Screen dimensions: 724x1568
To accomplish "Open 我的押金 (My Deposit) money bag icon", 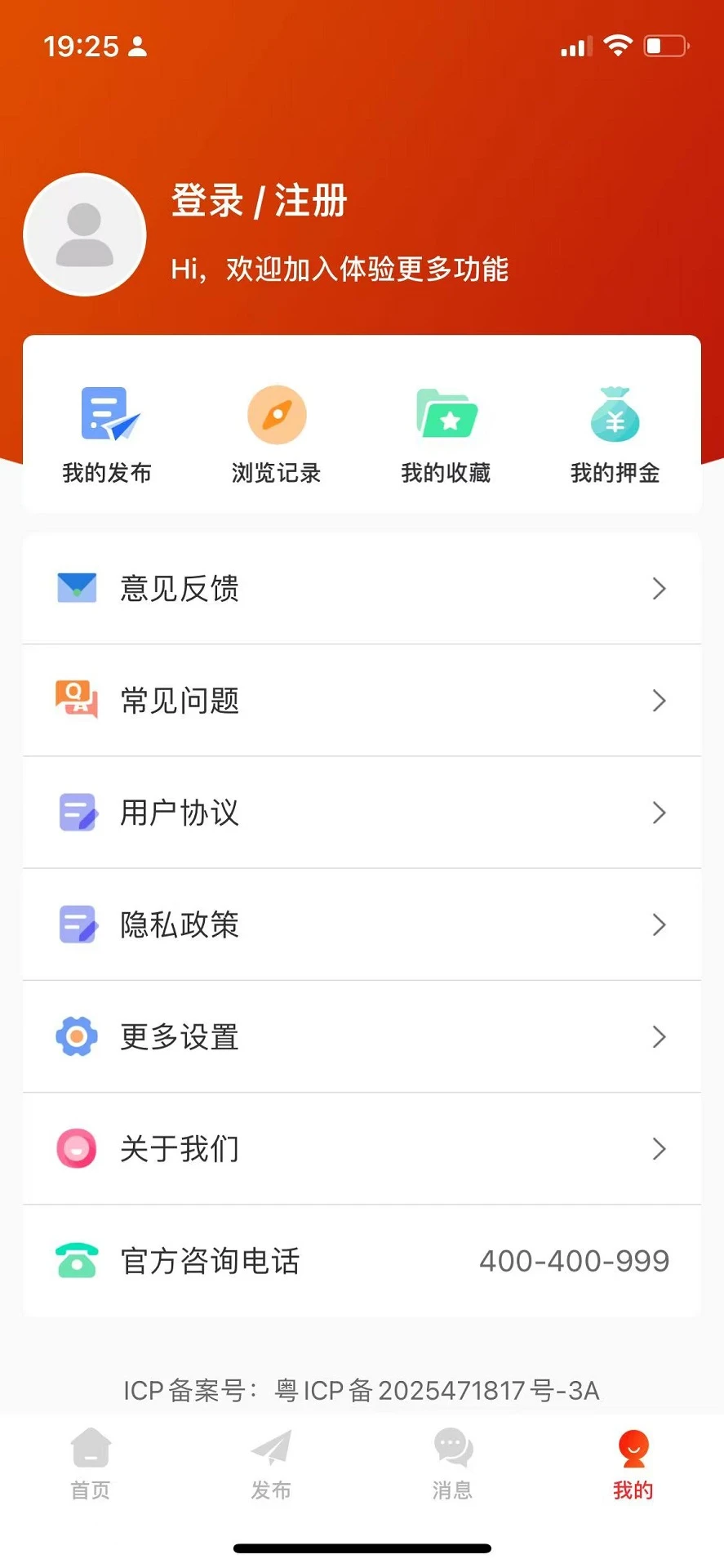I will click(615, 413).
